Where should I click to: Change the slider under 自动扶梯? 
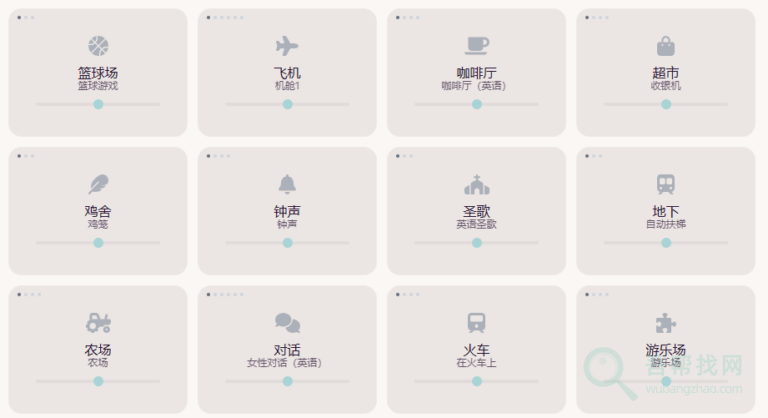click(666, 242)
